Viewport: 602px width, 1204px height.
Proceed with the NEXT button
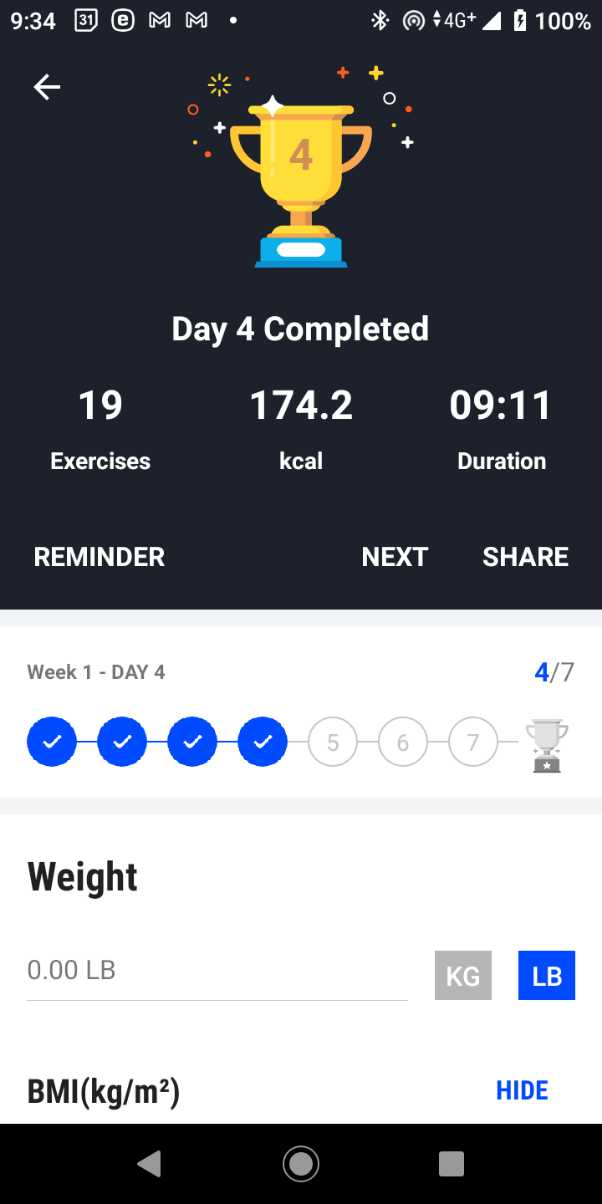[394, 557]
